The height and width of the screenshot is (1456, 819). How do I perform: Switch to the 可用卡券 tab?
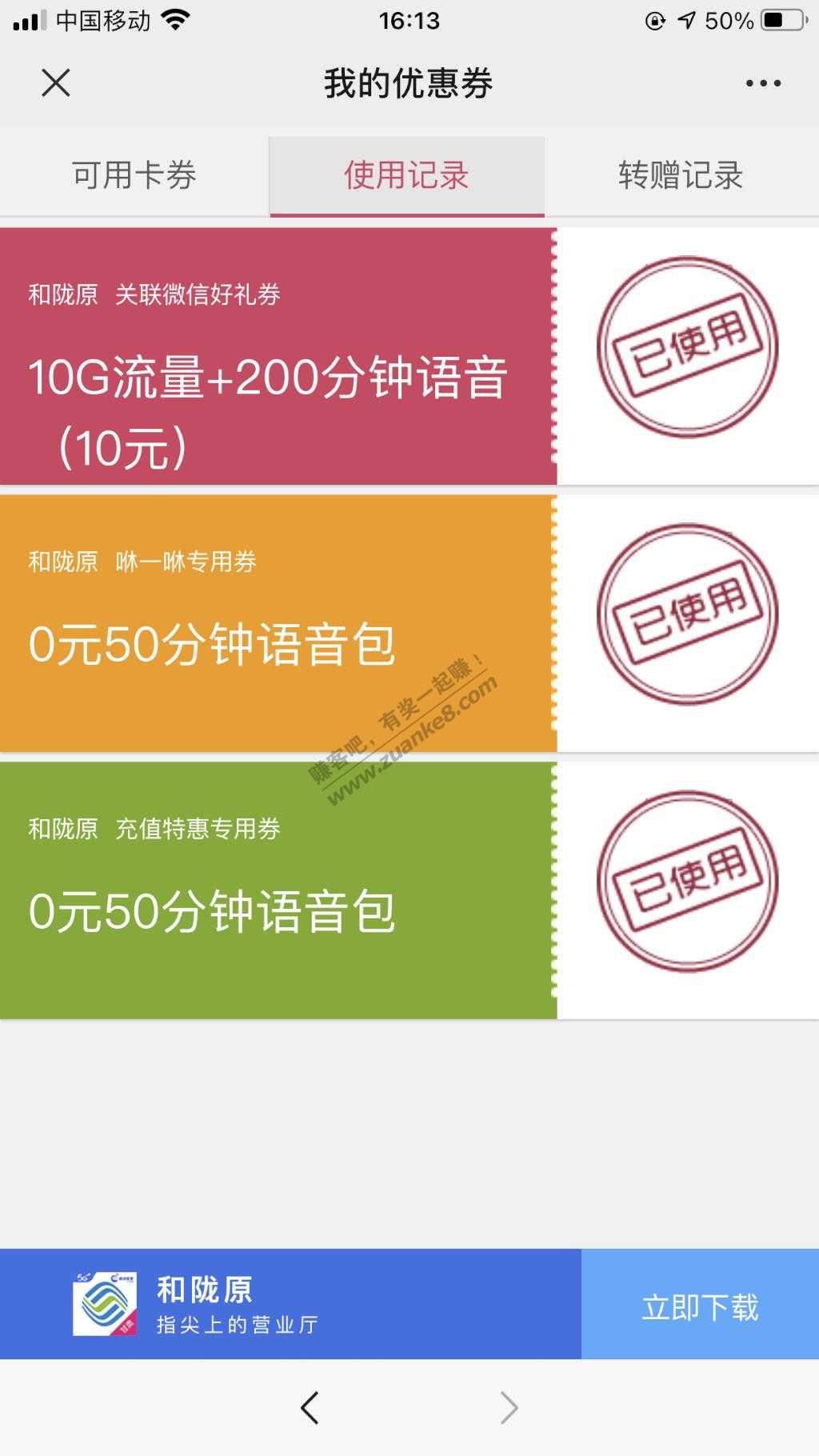pyautogui.click(x=134, y=175)
